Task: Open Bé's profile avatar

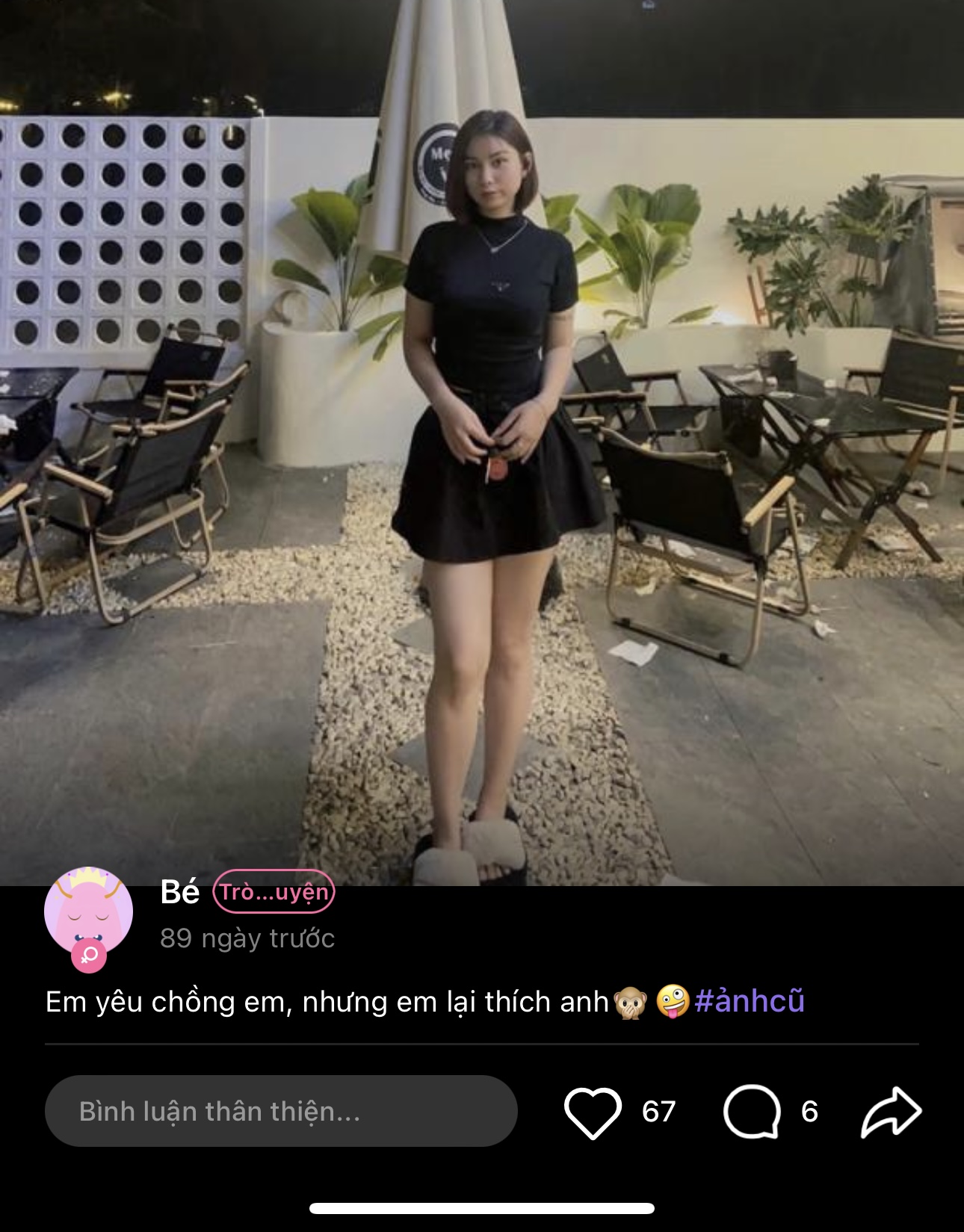Action: [88, 913]
